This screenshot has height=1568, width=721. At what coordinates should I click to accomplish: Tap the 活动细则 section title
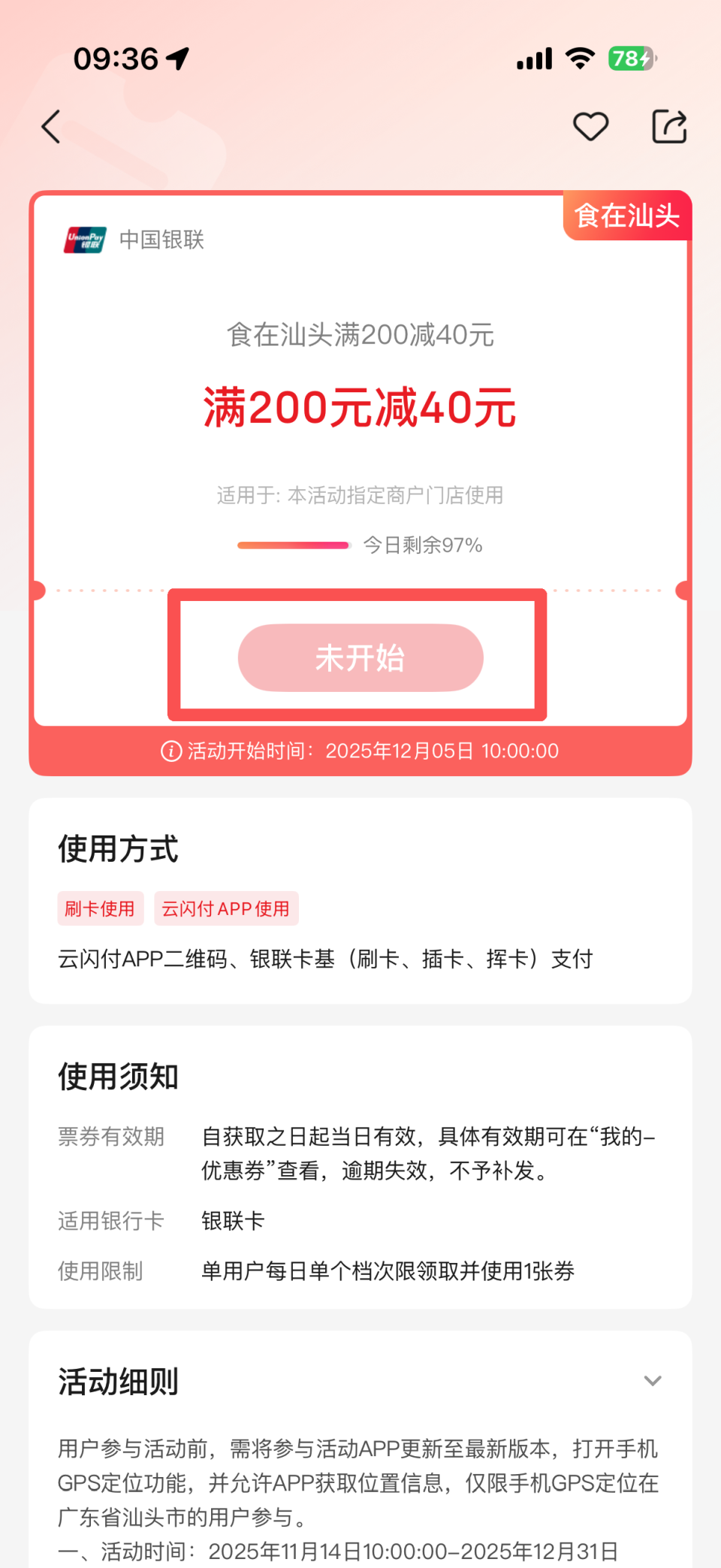point(118,1380)
